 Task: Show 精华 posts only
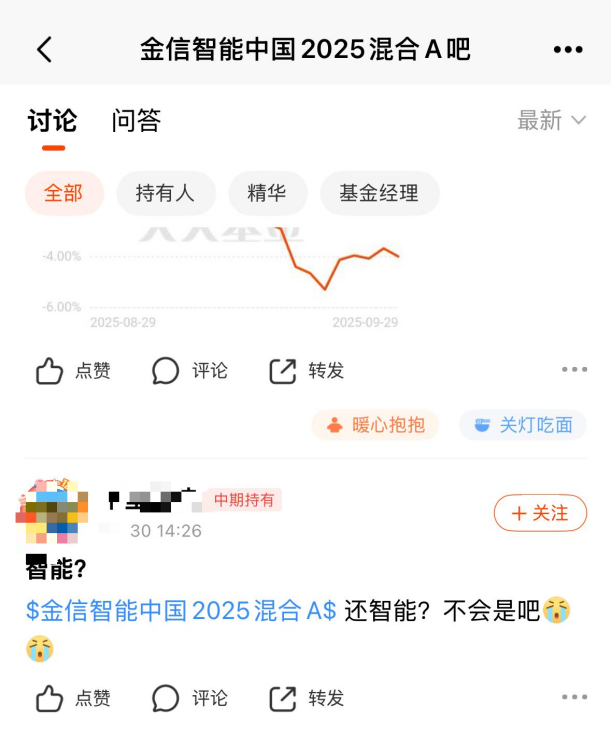click(x=267, y=193)
